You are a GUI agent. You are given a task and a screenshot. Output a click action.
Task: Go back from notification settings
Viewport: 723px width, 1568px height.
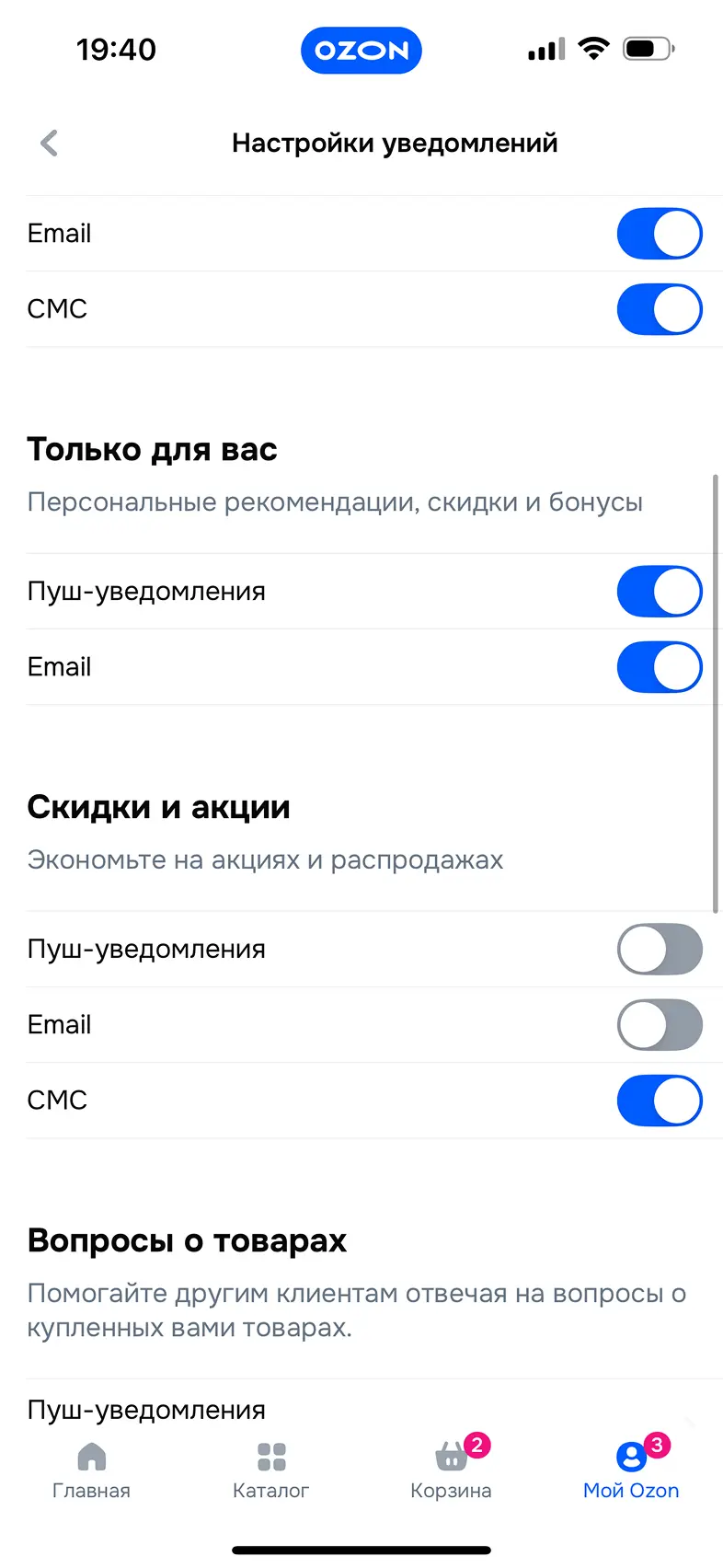pos(50,143)
